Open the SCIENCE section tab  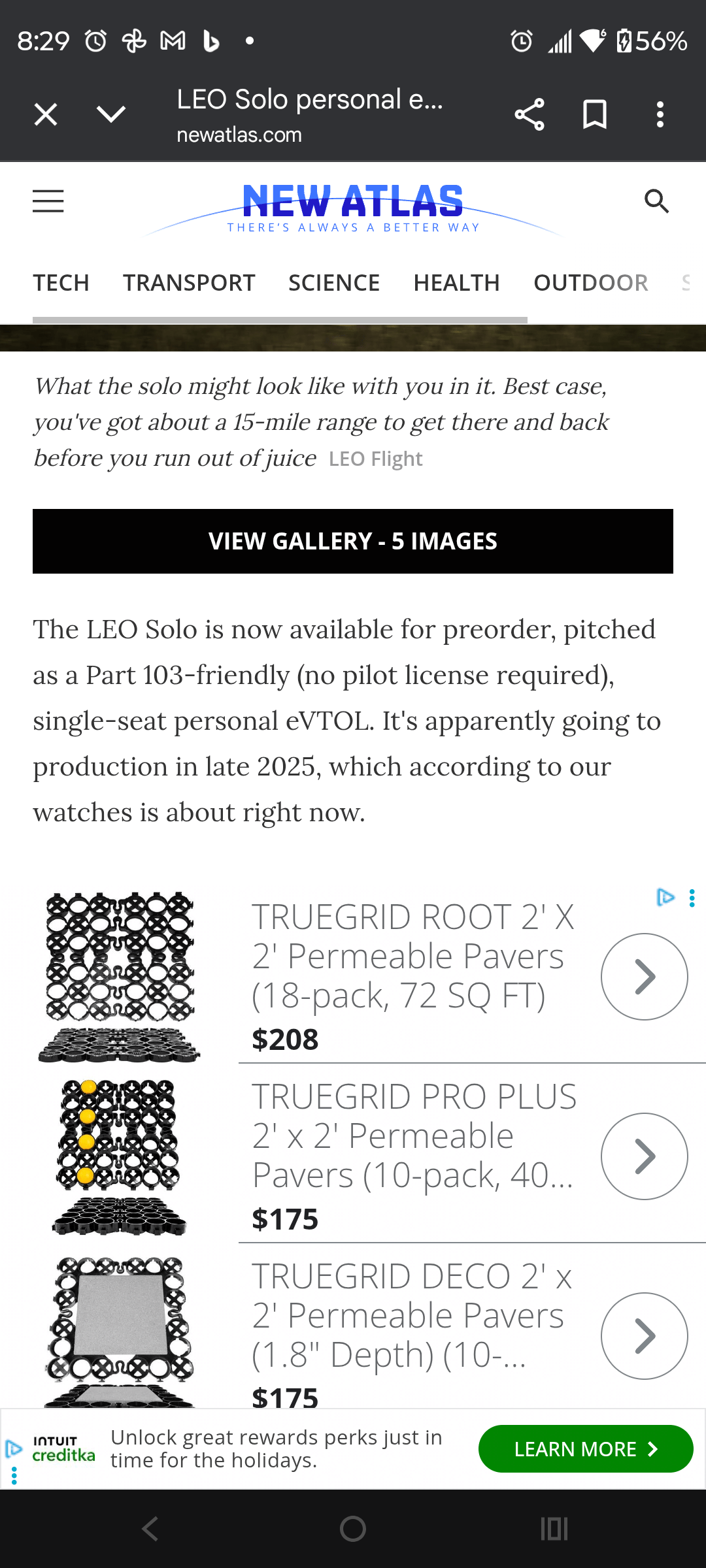click(x=333, y=282)
